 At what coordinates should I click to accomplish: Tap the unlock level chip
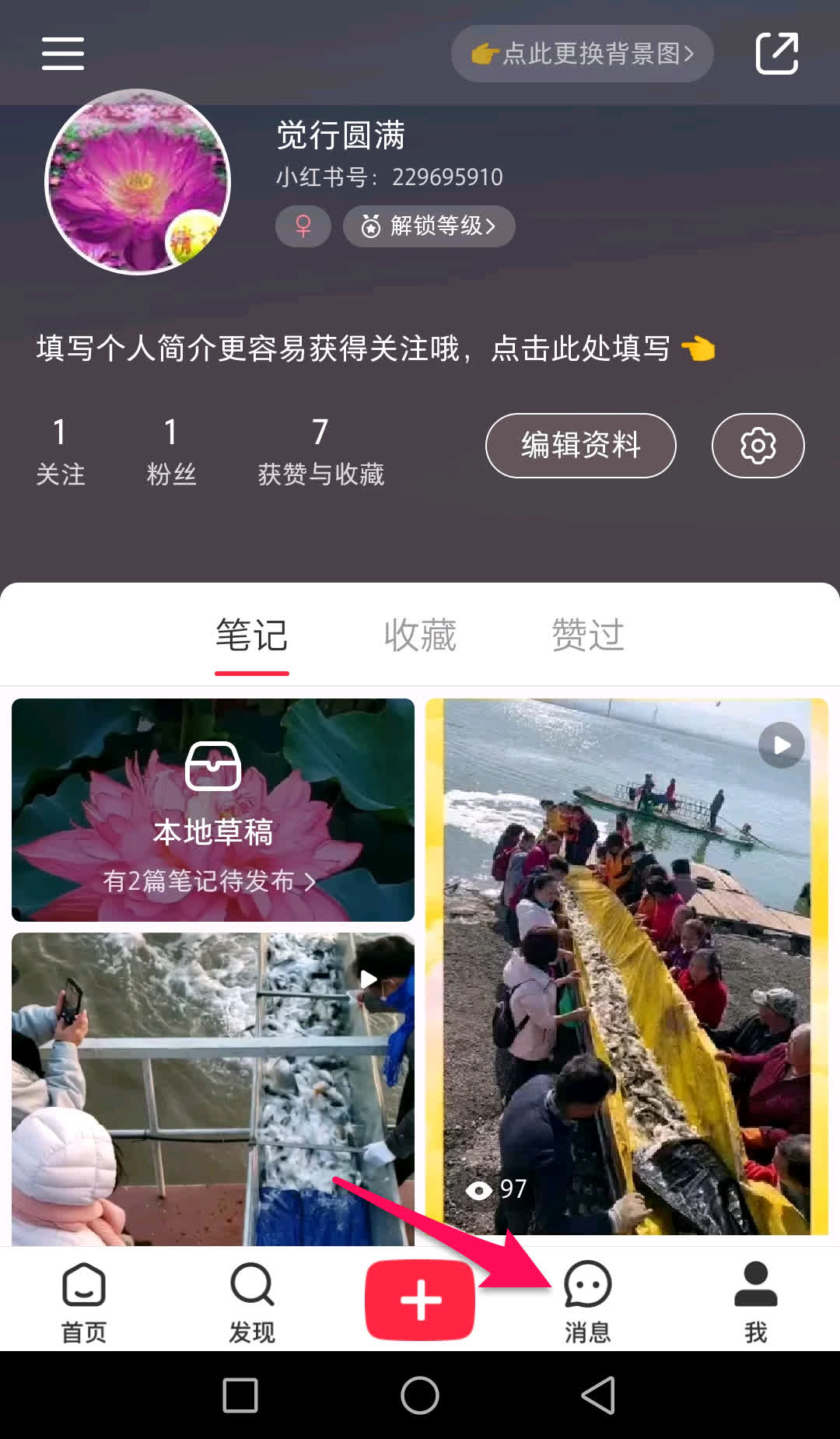[429, 226]
